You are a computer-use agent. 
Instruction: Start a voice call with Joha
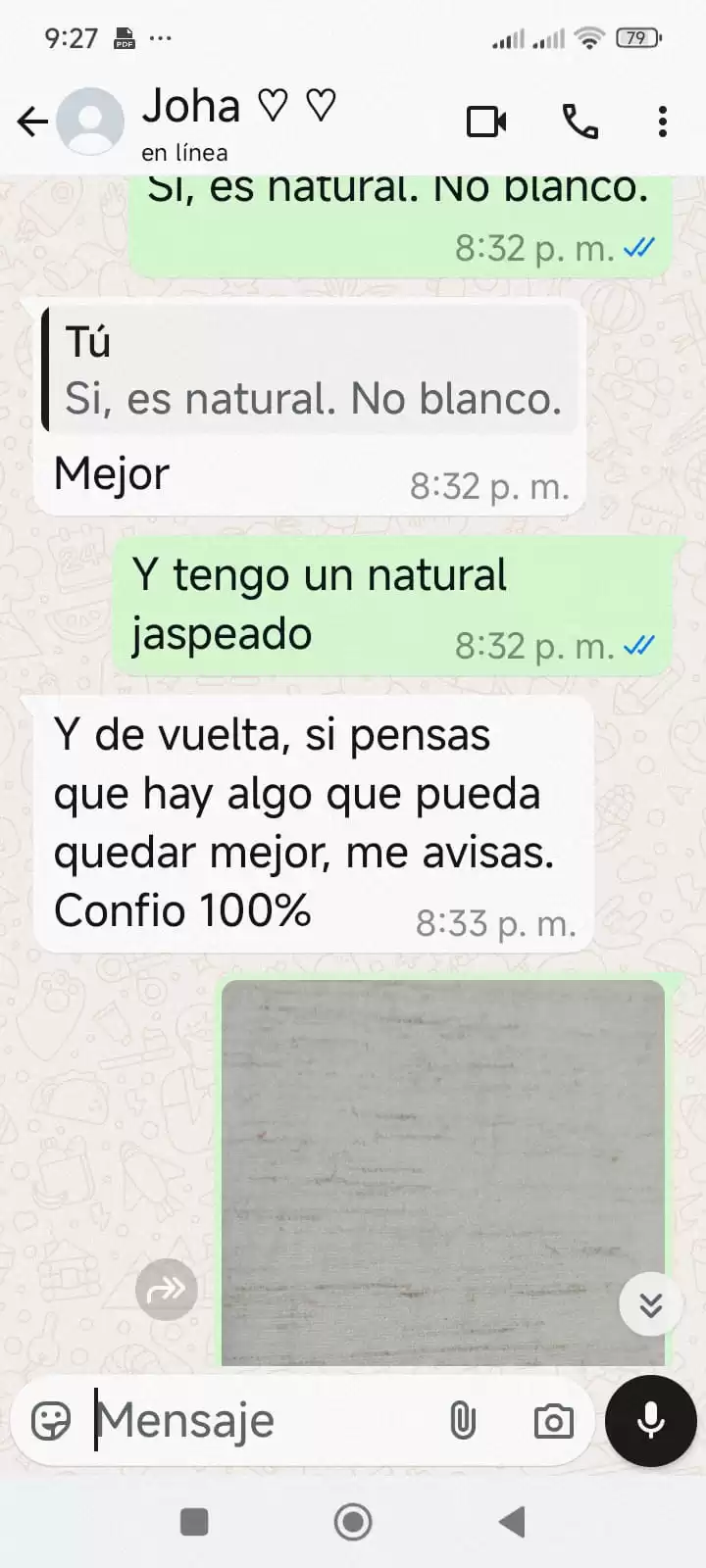point(580,121)
